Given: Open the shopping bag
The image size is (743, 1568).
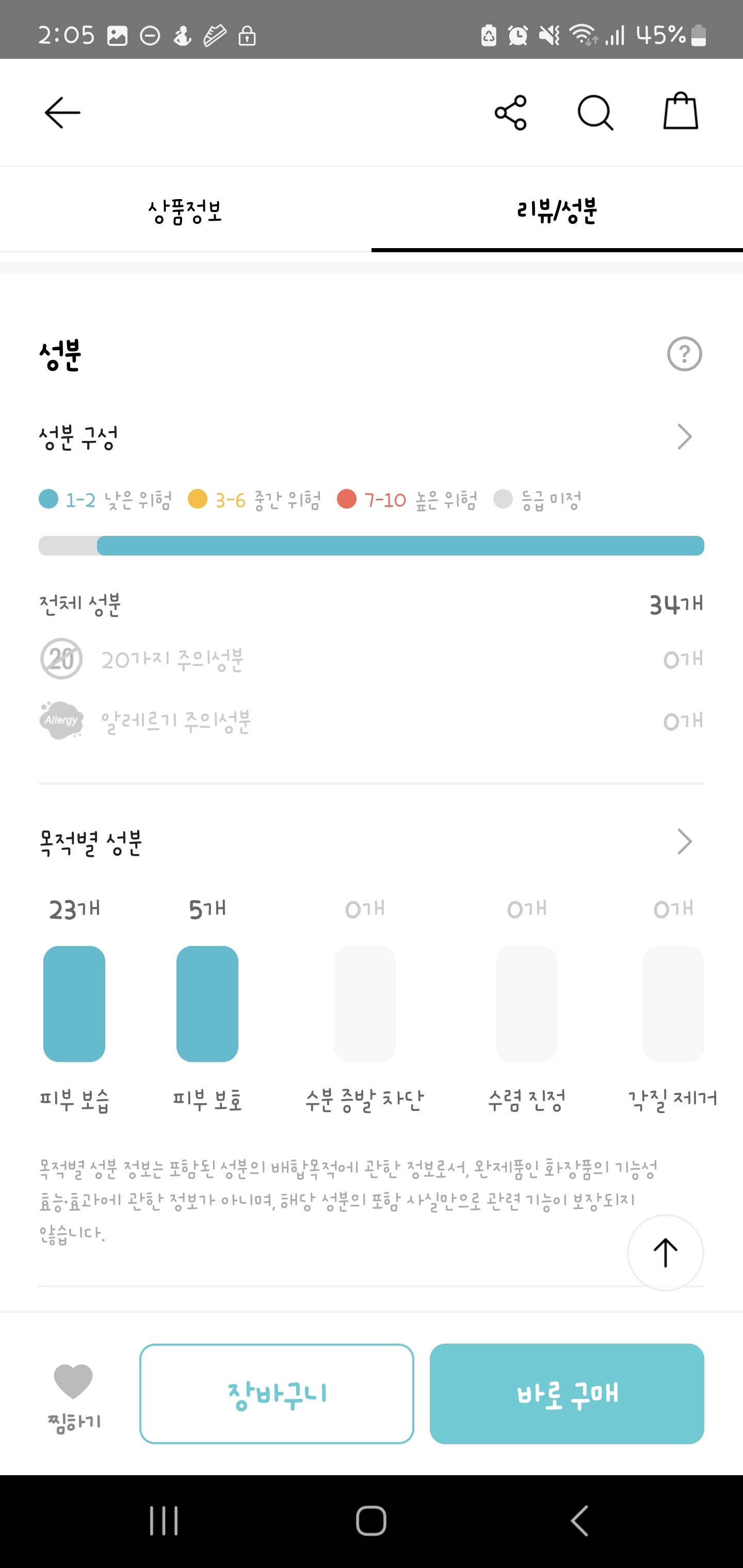Looking at the screenshot, I should (680, 111).
